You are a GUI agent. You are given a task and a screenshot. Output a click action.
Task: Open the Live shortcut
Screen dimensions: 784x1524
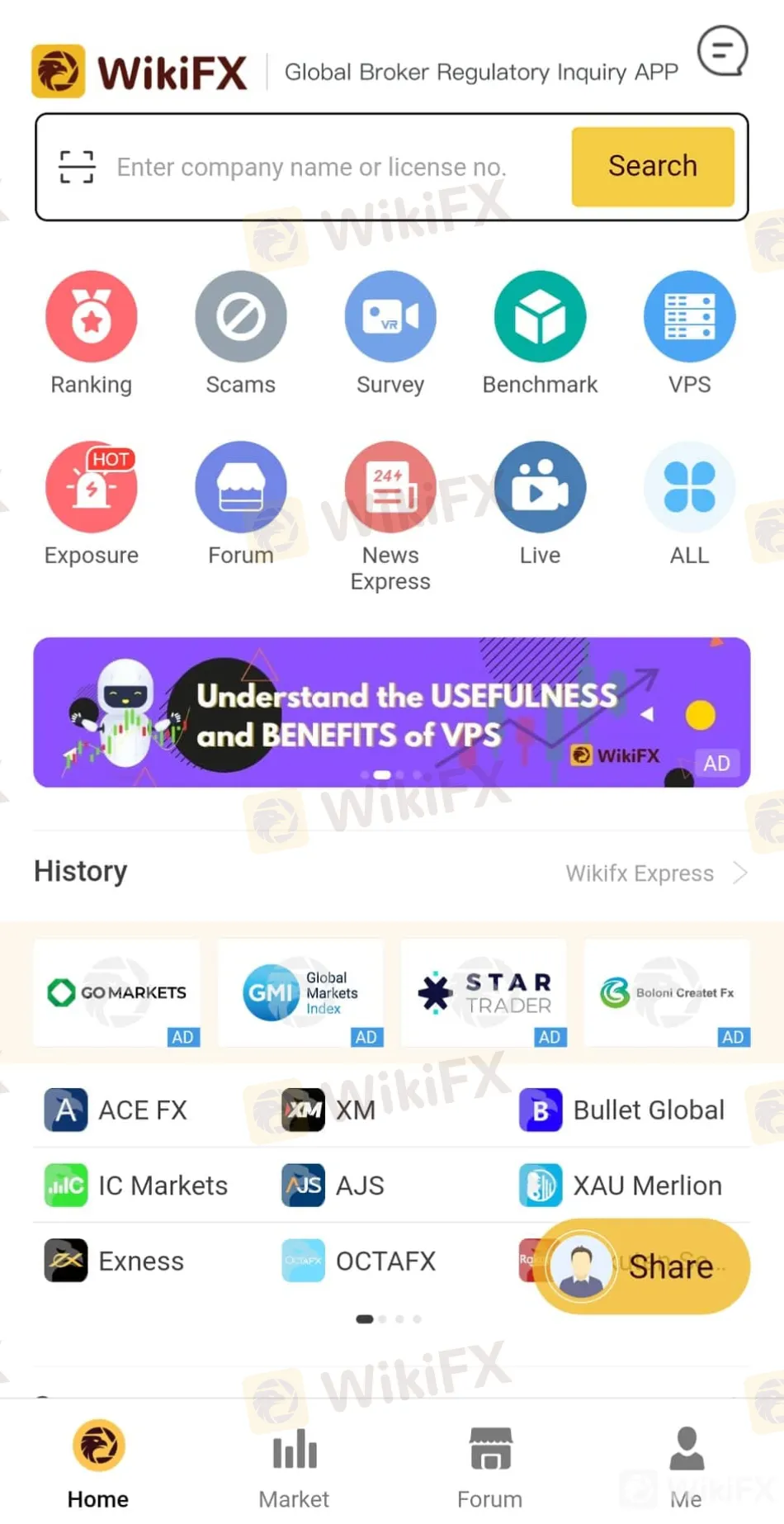point(540,504)
